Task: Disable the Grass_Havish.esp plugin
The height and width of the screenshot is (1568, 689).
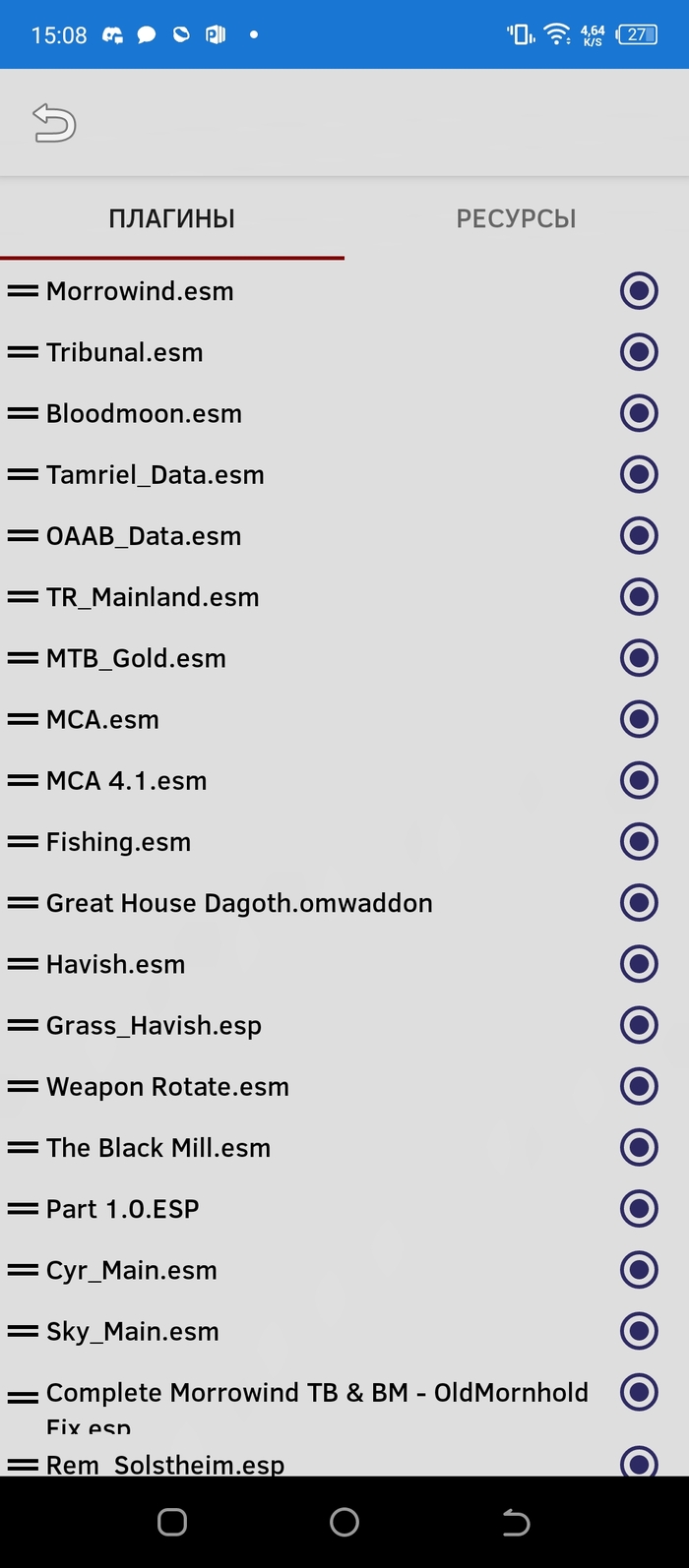Action: coord(639,1025)
